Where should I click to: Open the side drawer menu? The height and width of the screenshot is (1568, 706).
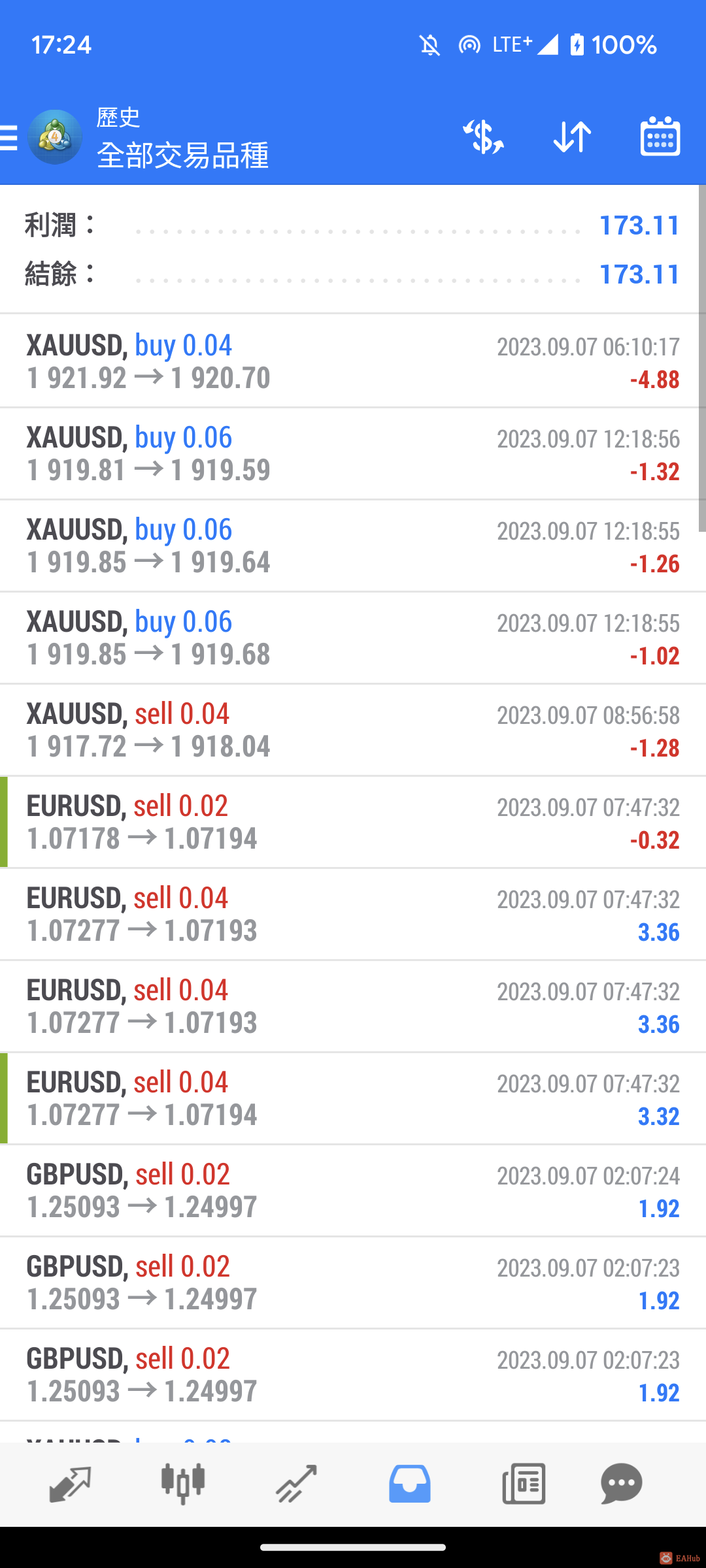(x=10, y=138)
